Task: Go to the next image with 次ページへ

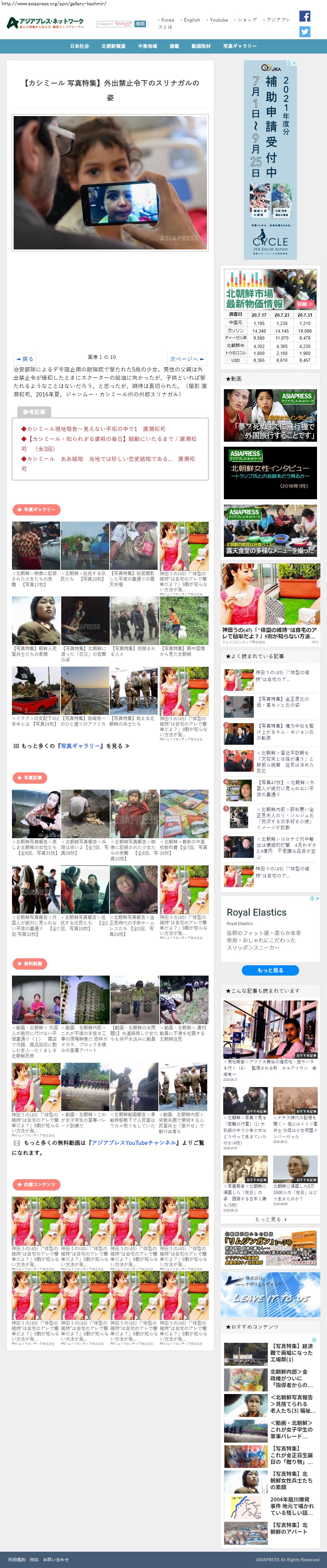Action: coord(187,359)
